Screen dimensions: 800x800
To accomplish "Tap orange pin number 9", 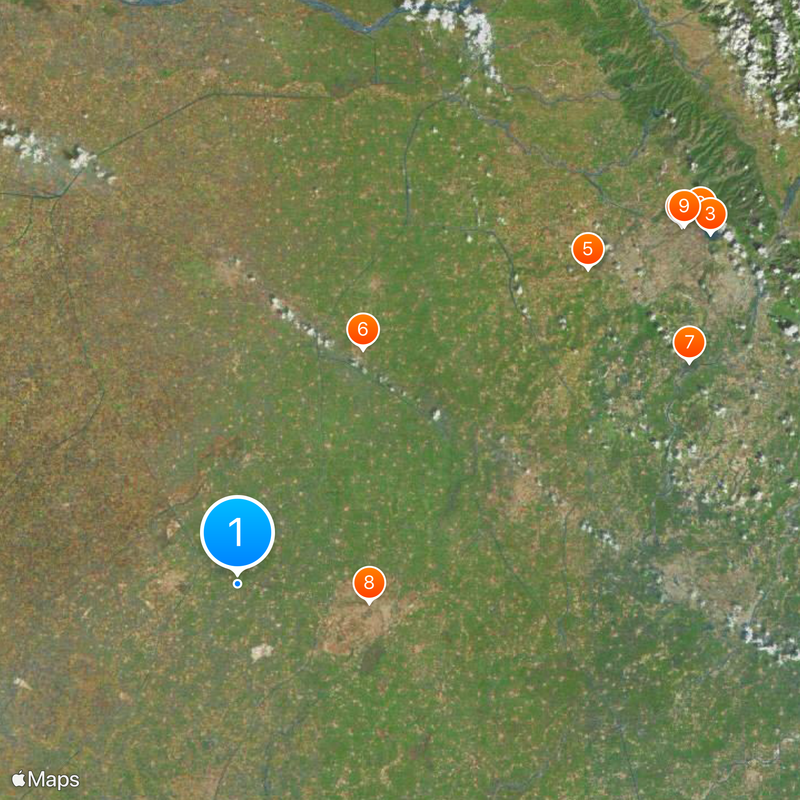I will [682, 207].
